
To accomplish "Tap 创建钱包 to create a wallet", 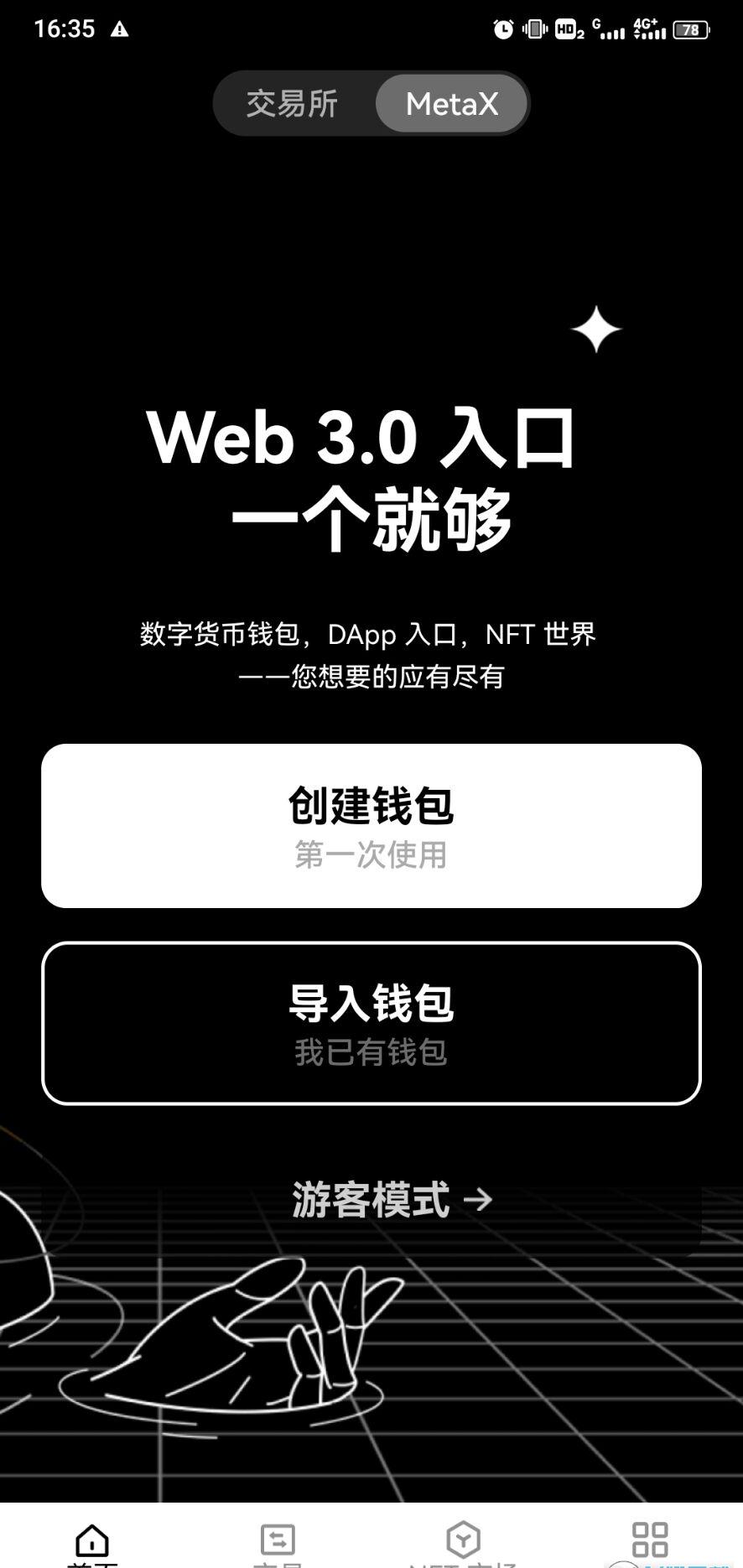I will [371, 825].
